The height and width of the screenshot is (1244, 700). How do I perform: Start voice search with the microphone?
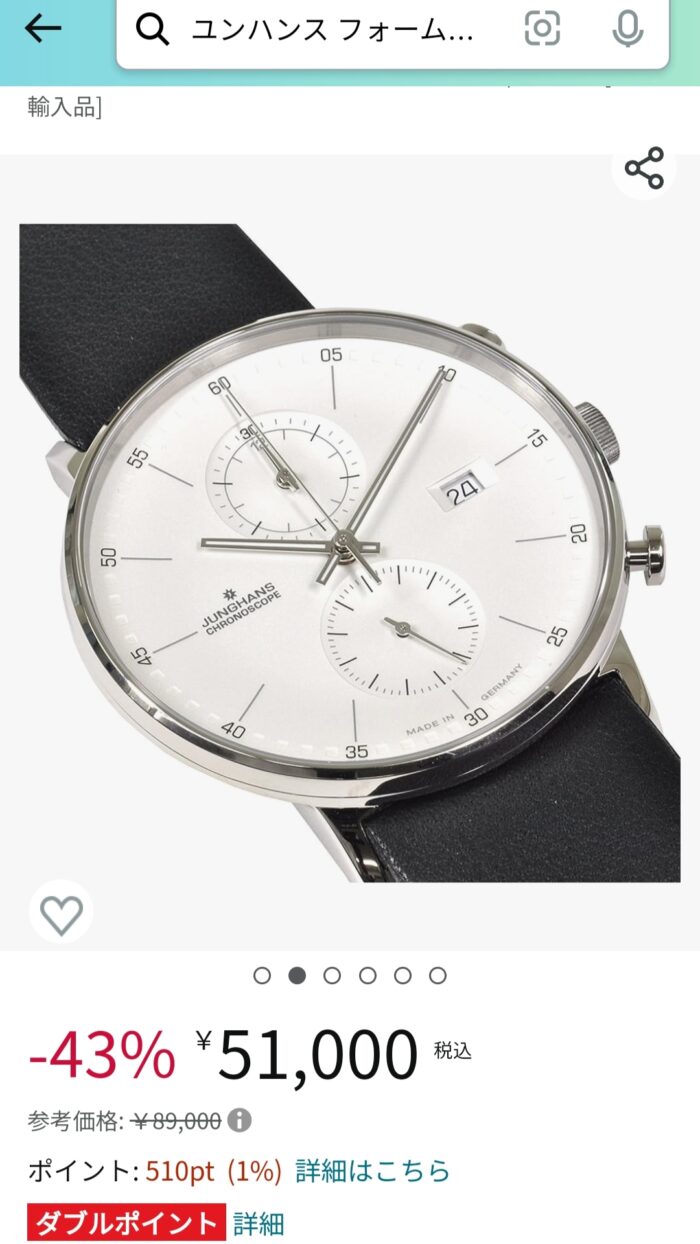(628, 30)
